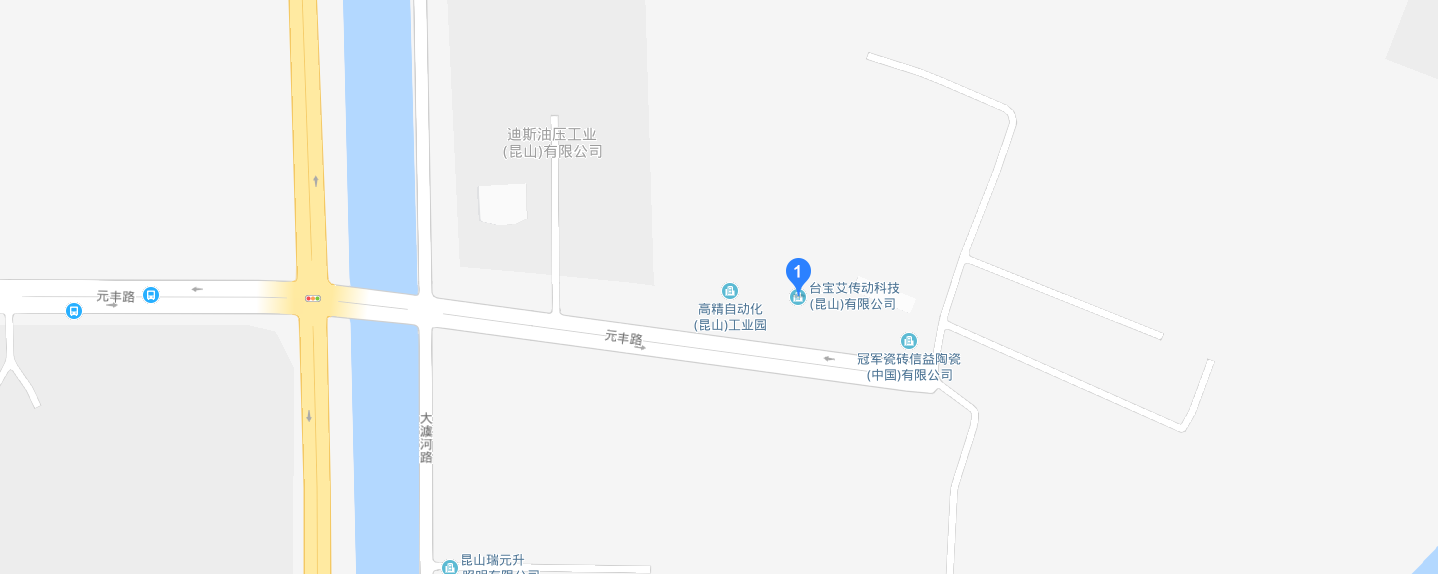This screenshot has width=1438, height=574.
Task: Tap the blue pin marker numbered 1
Action: point(797,272)
